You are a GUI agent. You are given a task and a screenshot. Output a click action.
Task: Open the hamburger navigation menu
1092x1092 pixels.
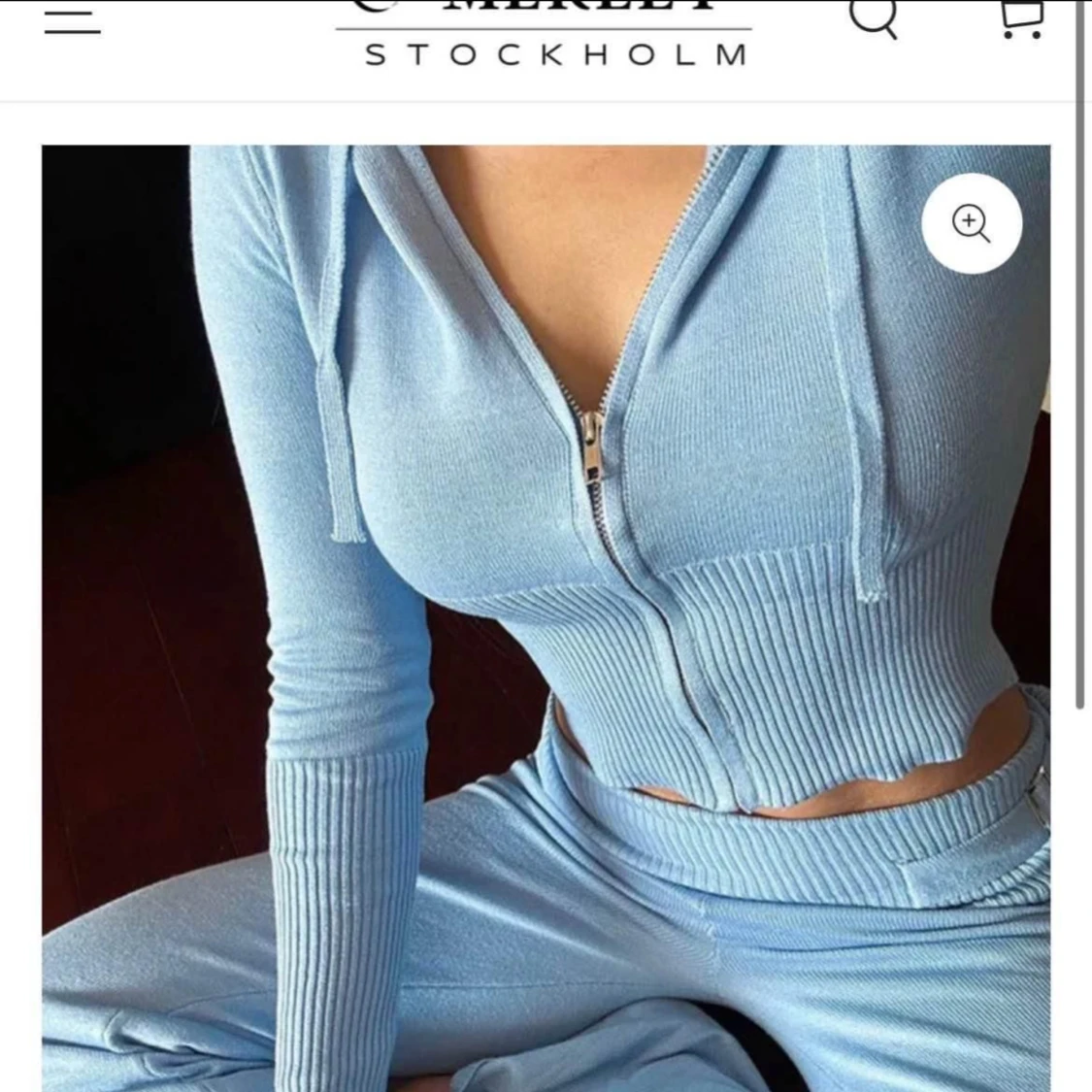tap(72, 21)
